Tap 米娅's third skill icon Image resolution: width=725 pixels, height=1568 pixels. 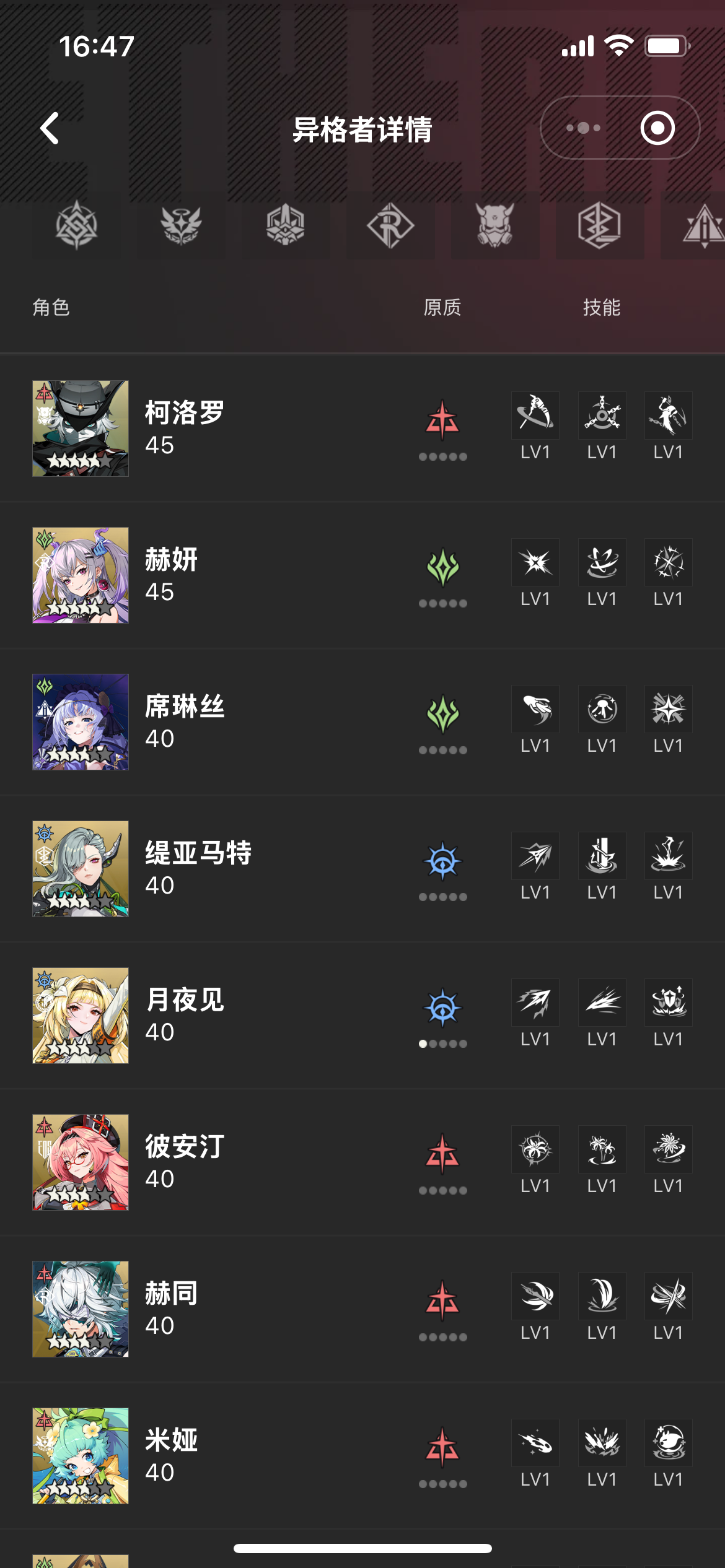[x=667, y=1444]
